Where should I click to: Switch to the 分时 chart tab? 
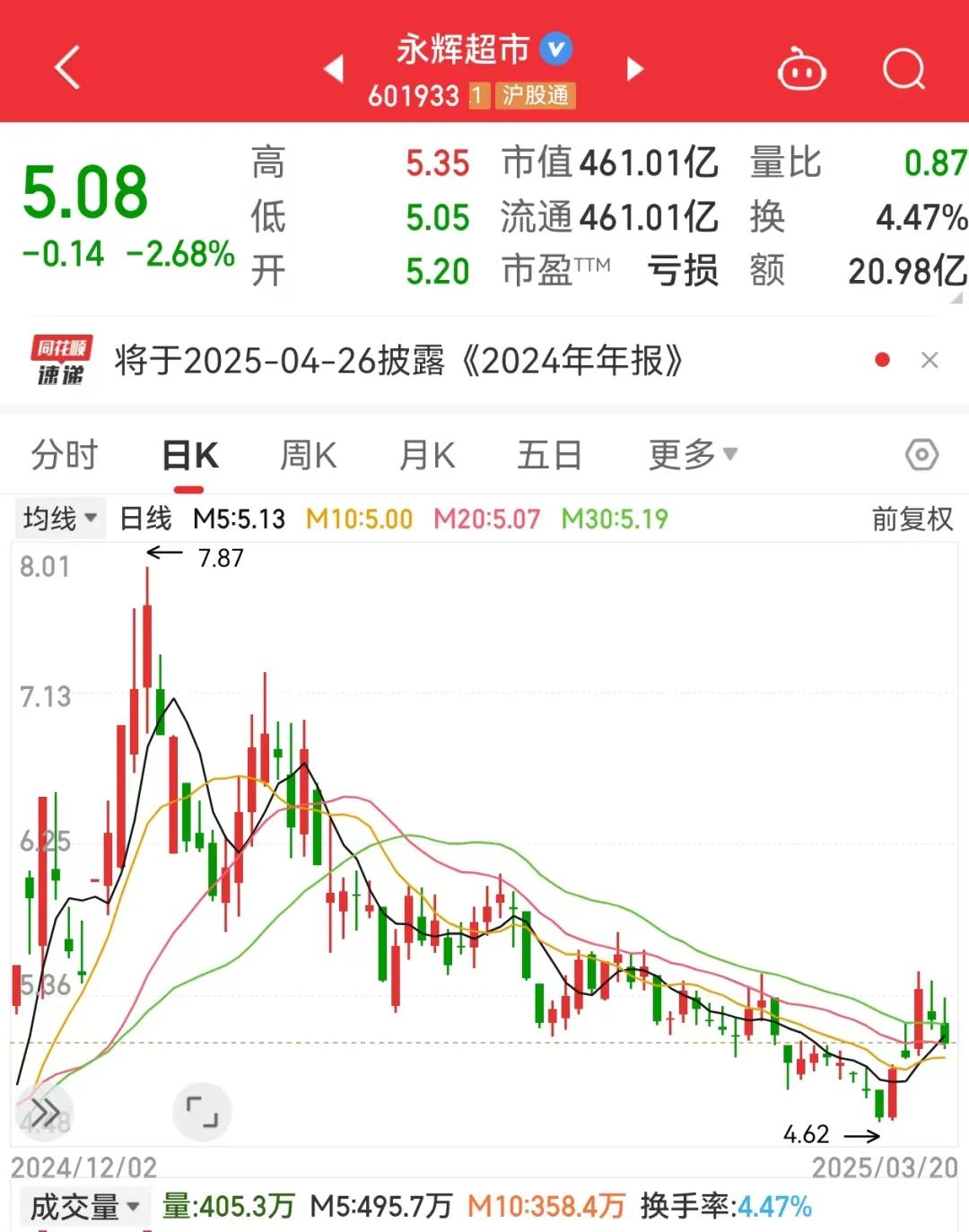64,455
